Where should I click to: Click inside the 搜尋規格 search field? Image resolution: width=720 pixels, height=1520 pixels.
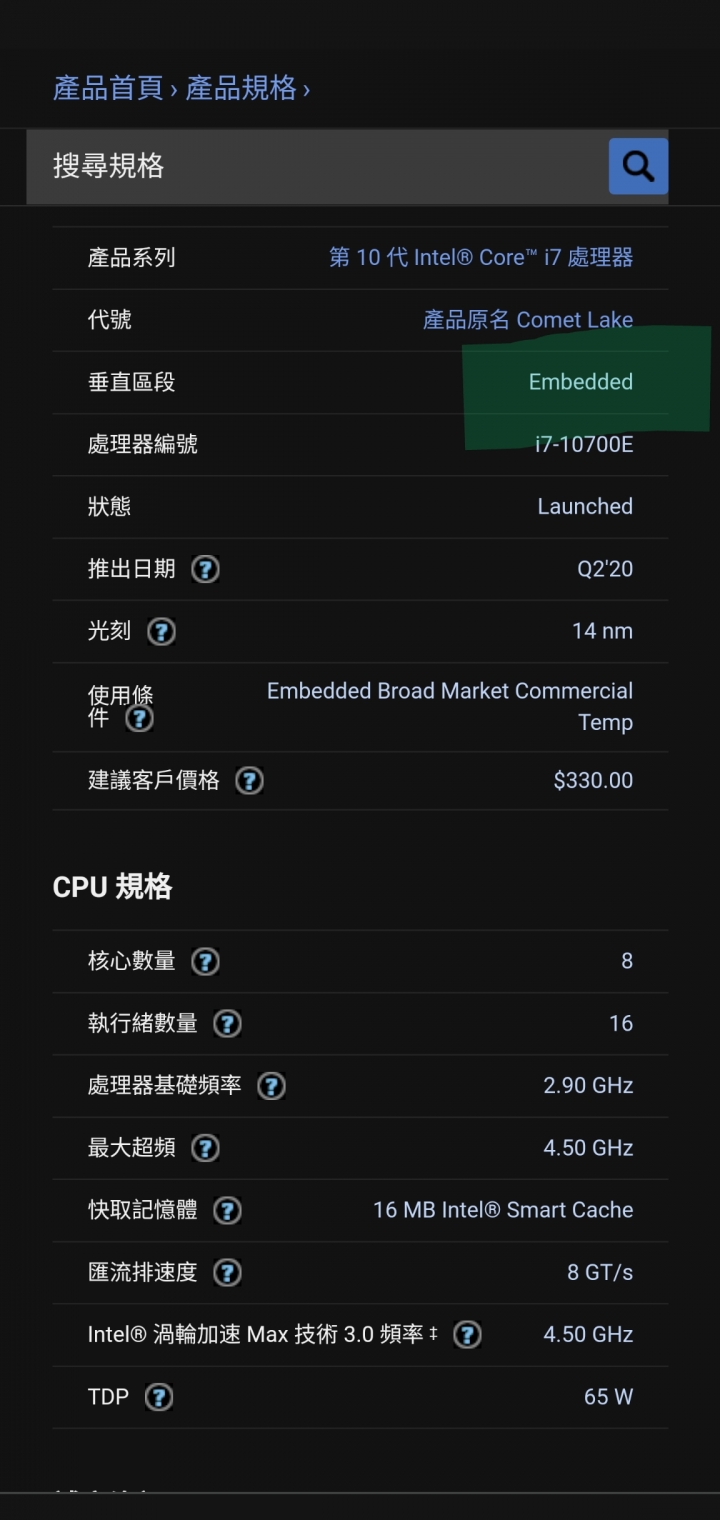[300, 166]
